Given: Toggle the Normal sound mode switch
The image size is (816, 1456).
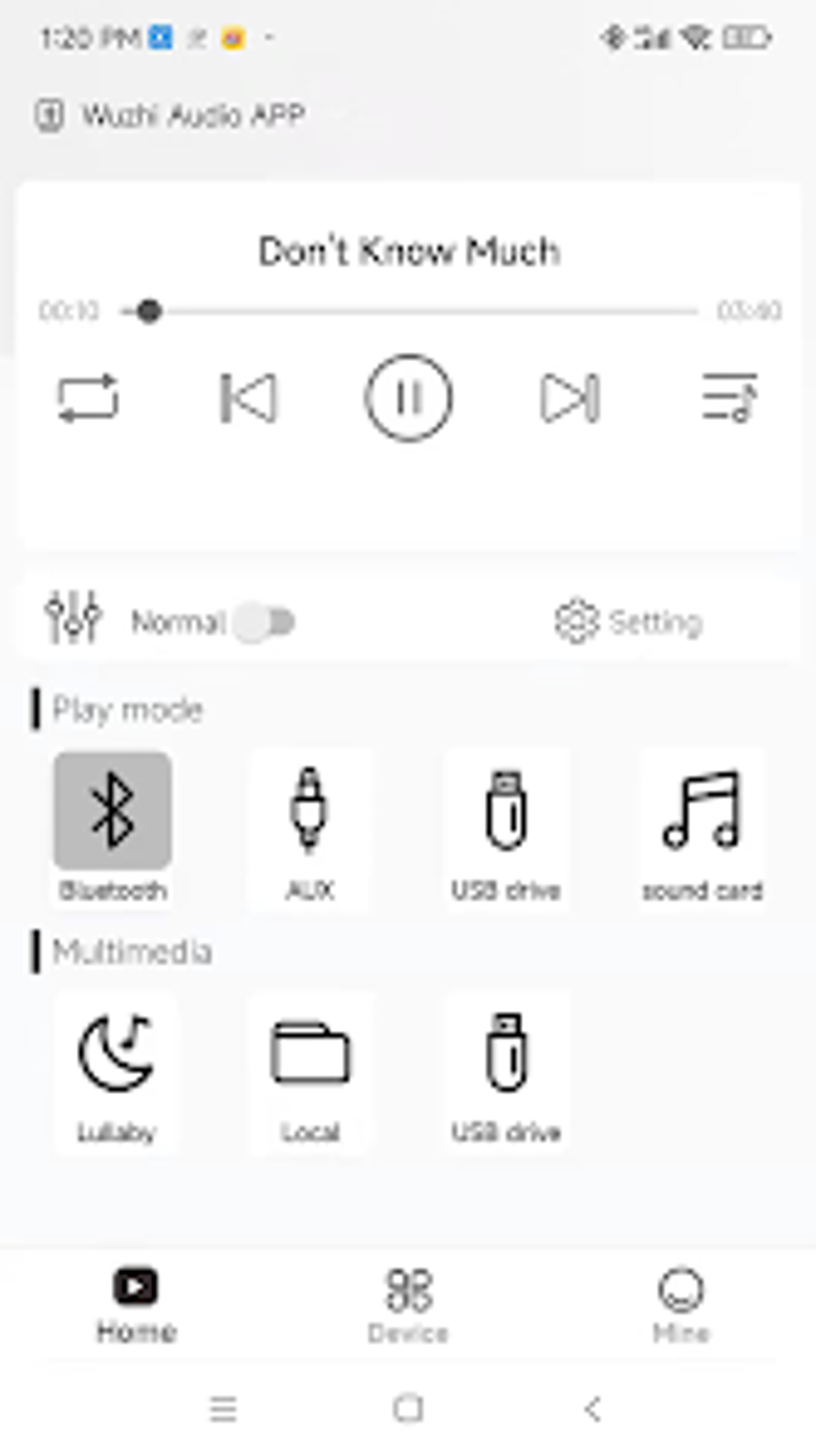Looking at the screenshot, I should 266,620.
